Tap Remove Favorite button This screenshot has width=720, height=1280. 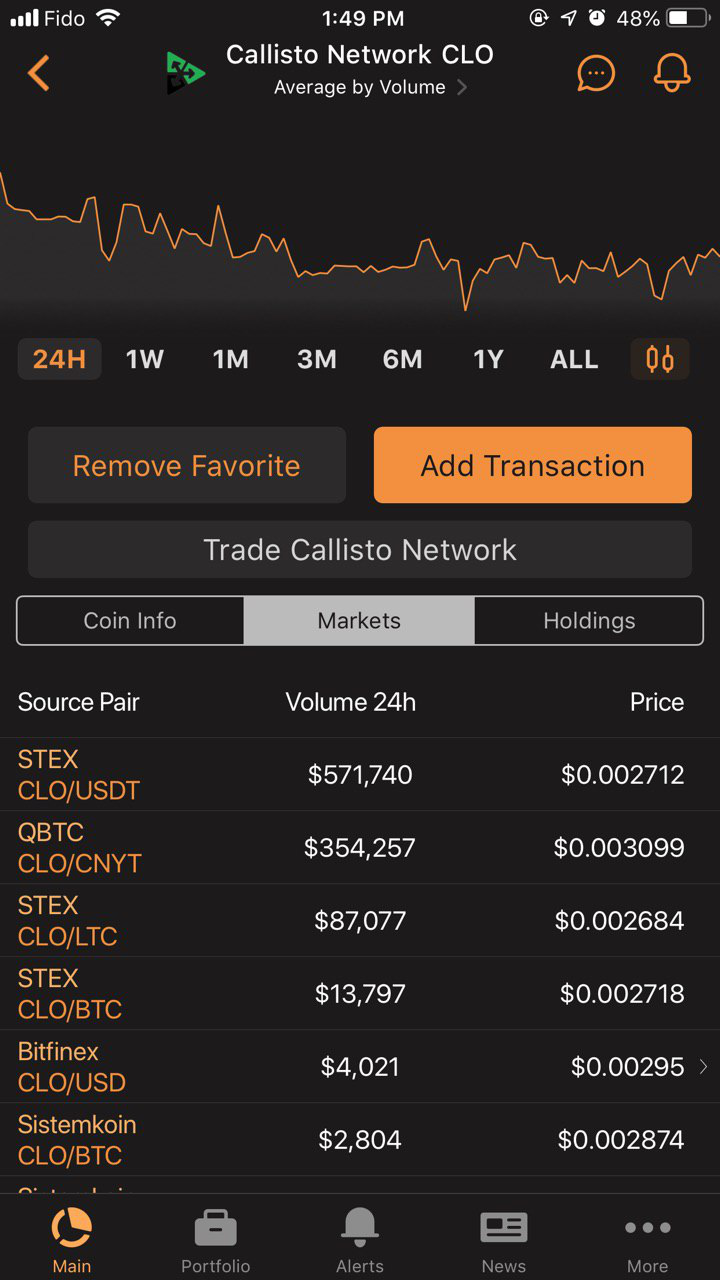187,465
